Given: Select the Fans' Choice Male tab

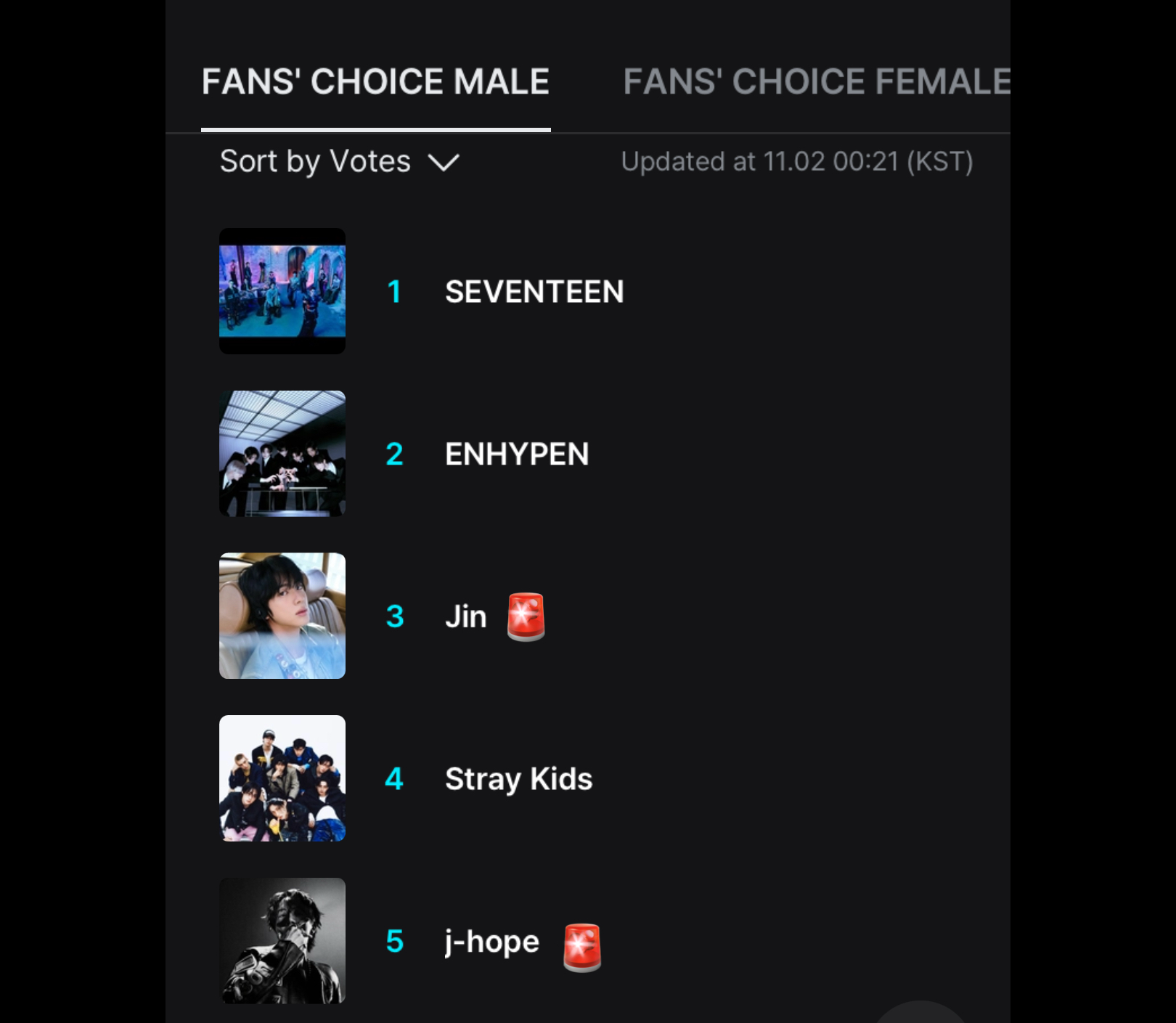Looking at the screenshot, I should tap(375, 81).
